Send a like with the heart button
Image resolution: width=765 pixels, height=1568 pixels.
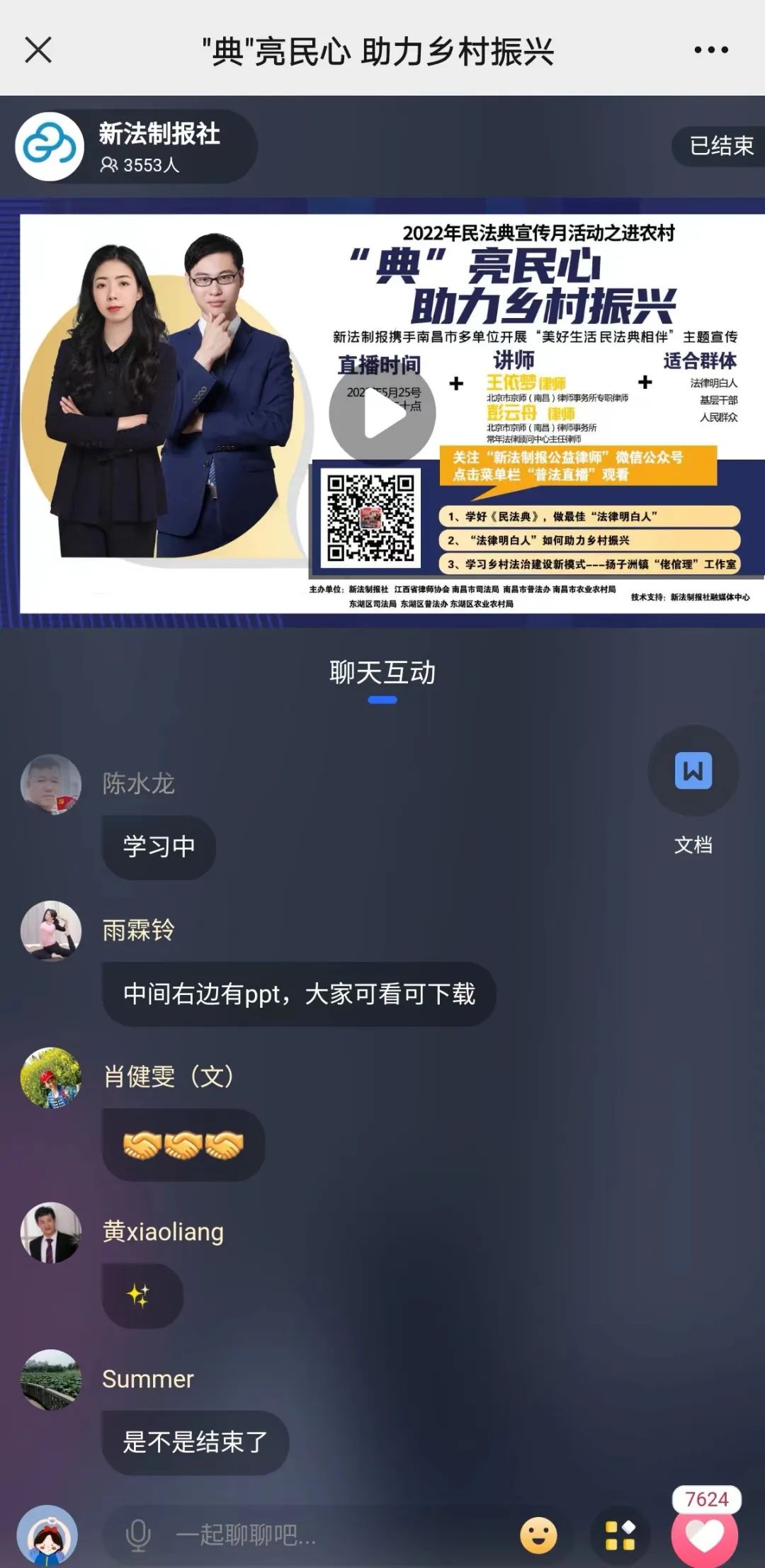click(x=704, y=1535)
